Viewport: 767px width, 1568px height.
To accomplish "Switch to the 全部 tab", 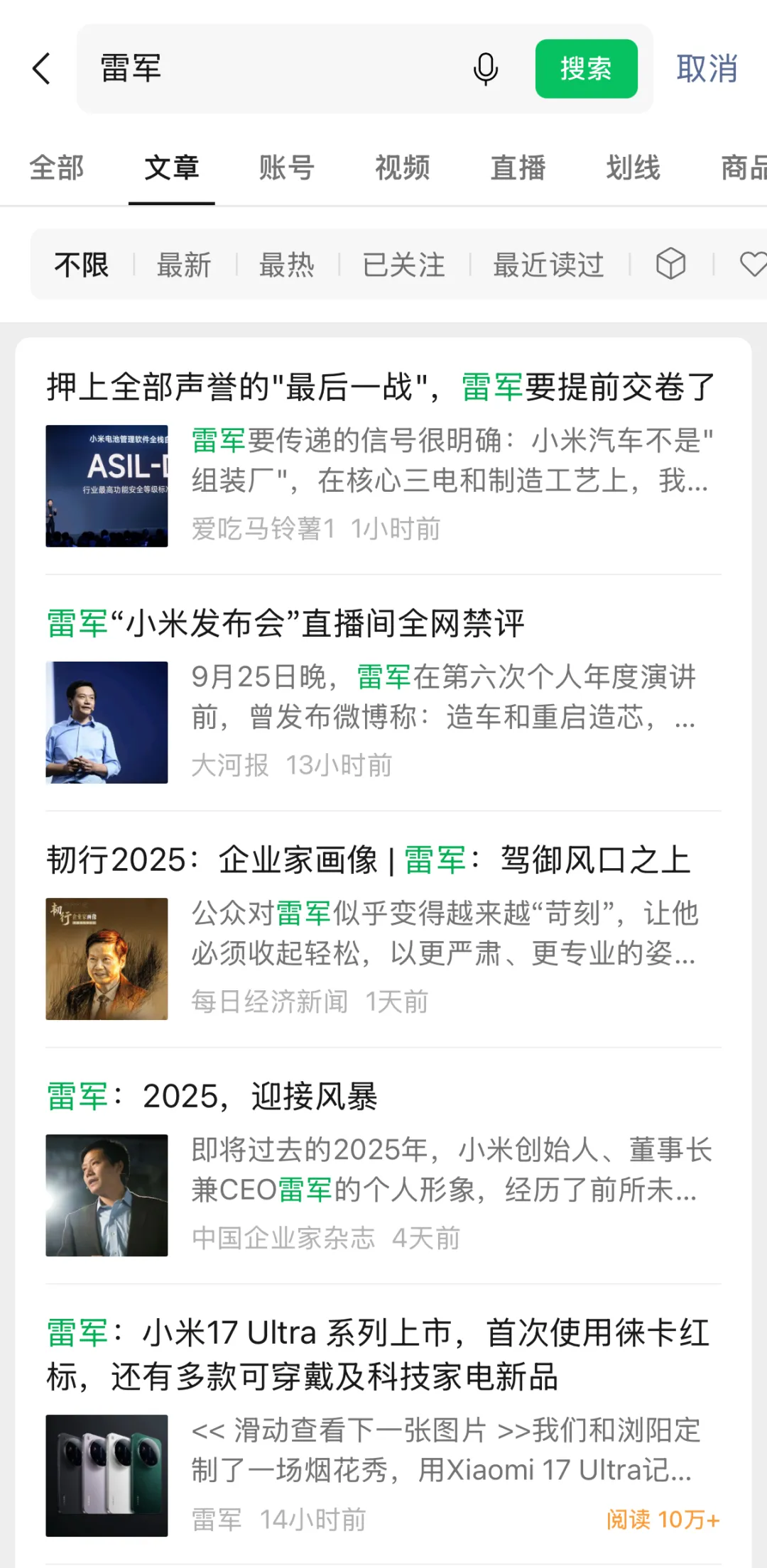I will (x=57, y=168).
